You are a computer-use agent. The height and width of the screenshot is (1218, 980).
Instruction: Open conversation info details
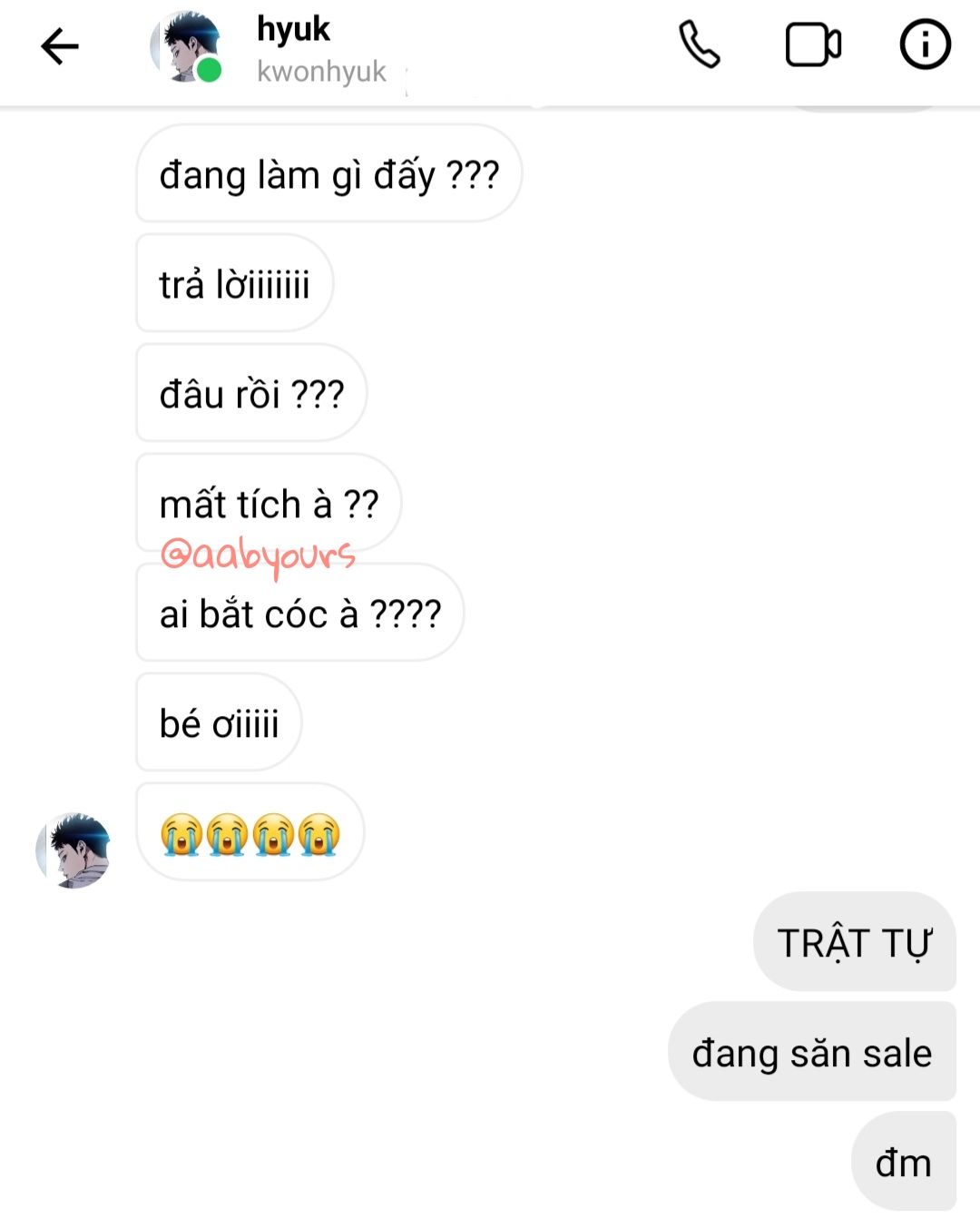[925, 45]
